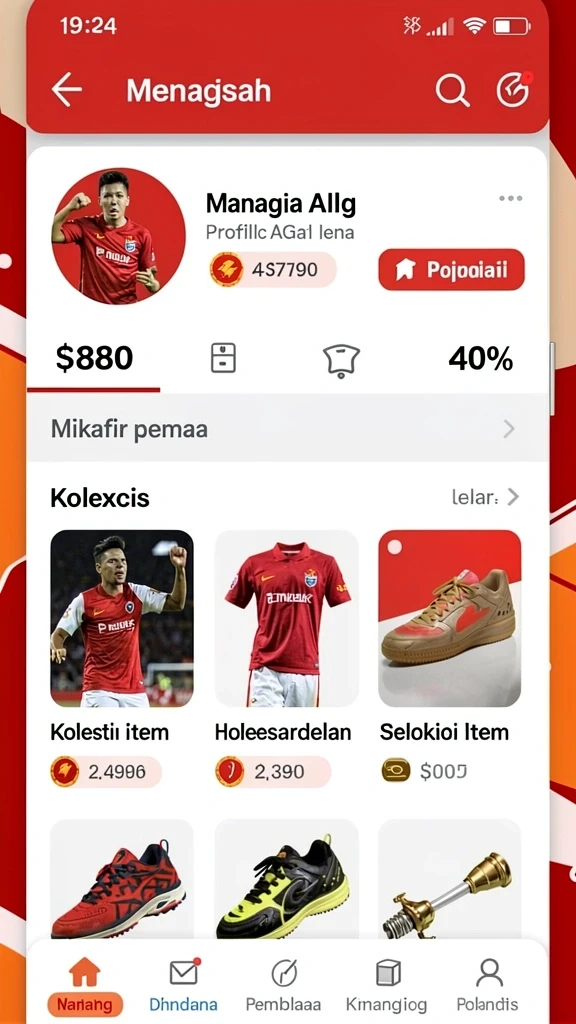Open the Mikafir pemaa row
The height and width of the screenshot is (1024, 576).
[287, 428]
